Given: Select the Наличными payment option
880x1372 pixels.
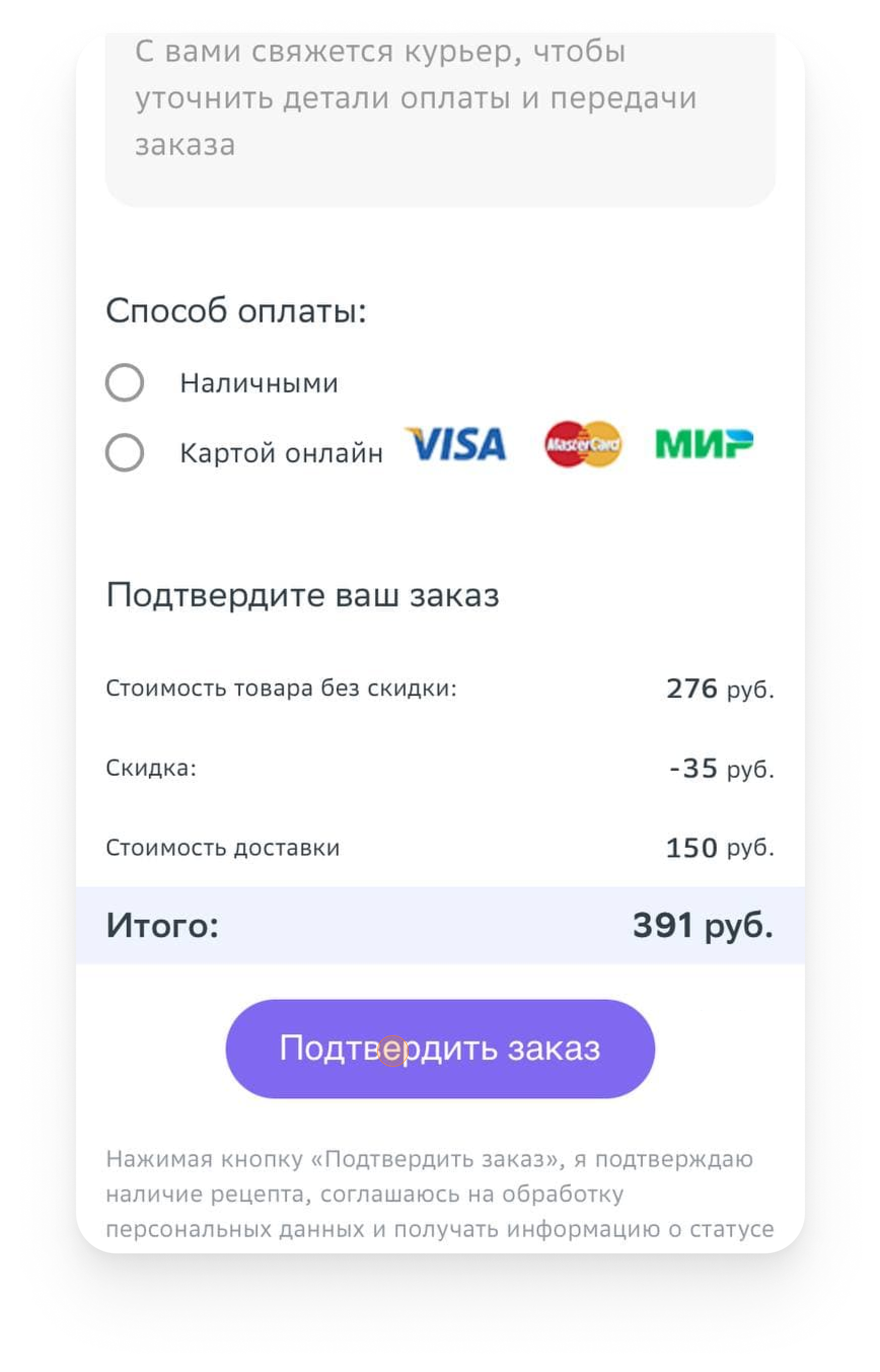Looking at the screenshot, I should point(125,382).
